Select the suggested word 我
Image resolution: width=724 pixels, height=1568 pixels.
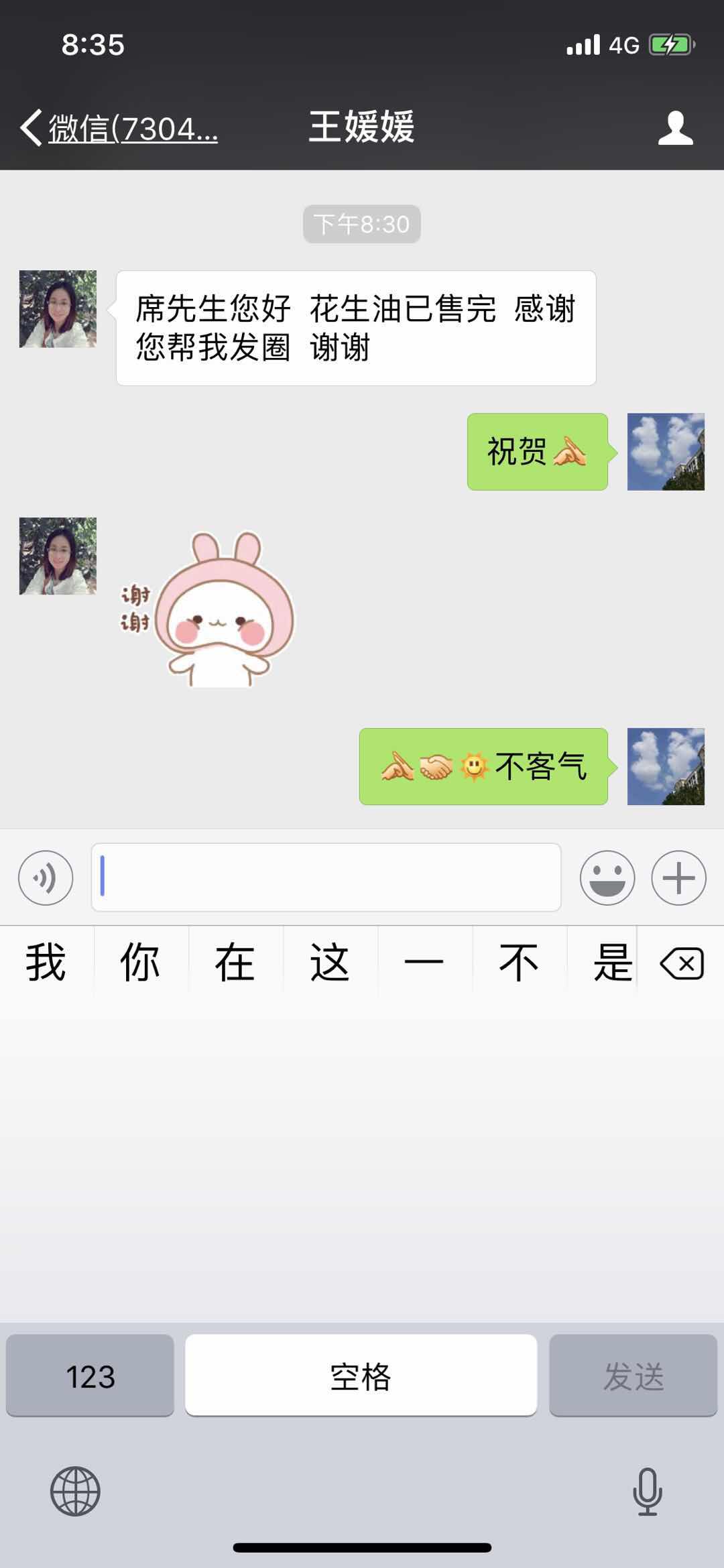coord(46,963)
